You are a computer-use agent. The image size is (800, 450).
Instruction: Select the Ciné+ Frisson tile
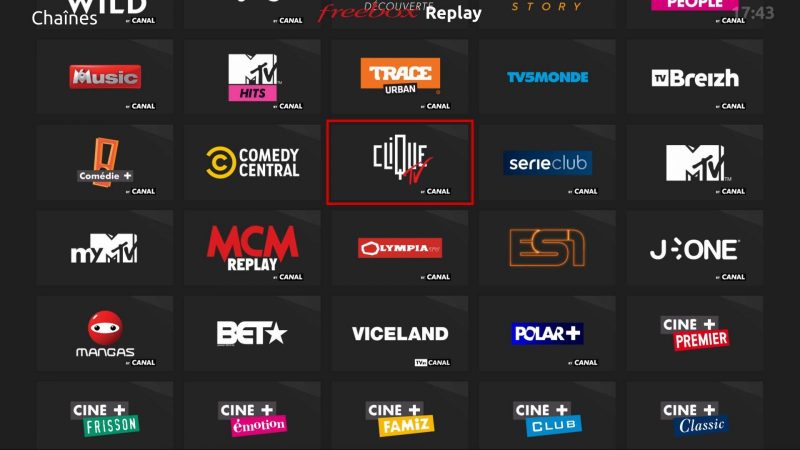coord(105,416)
